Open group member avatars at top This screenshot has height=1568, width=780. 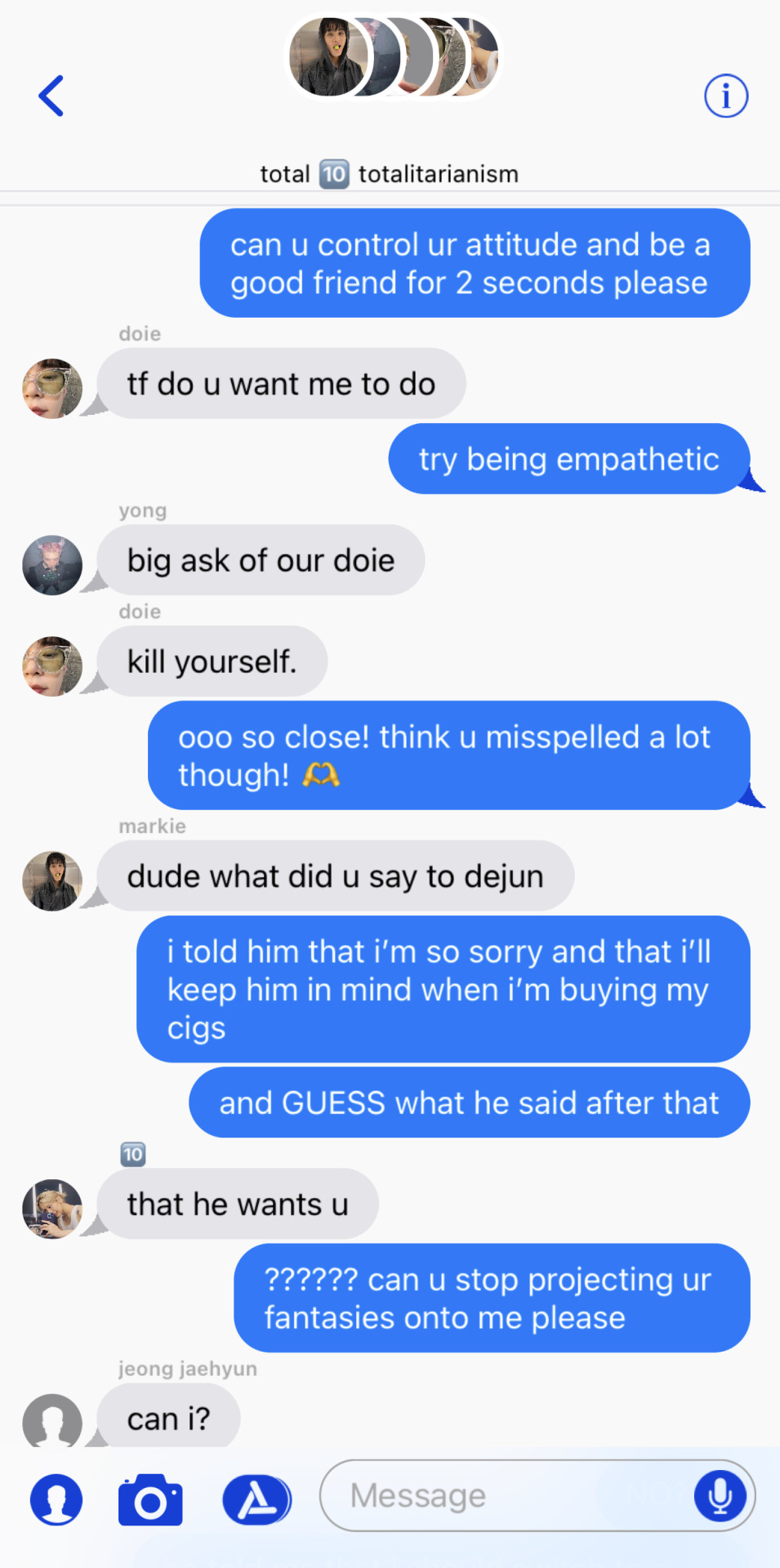pos(394,57)
